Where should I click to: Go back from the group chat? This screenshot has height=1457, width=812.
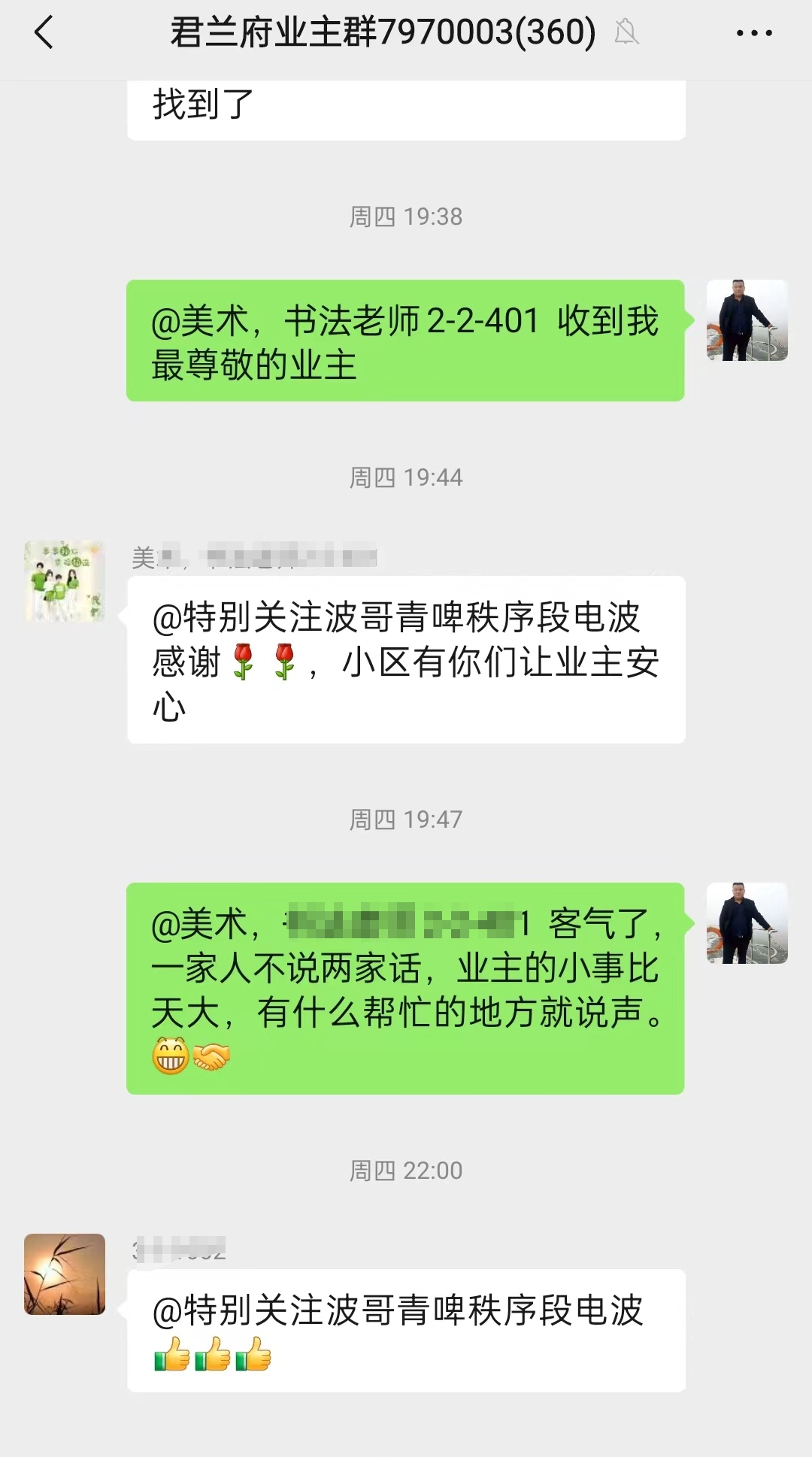coord(44,33)
